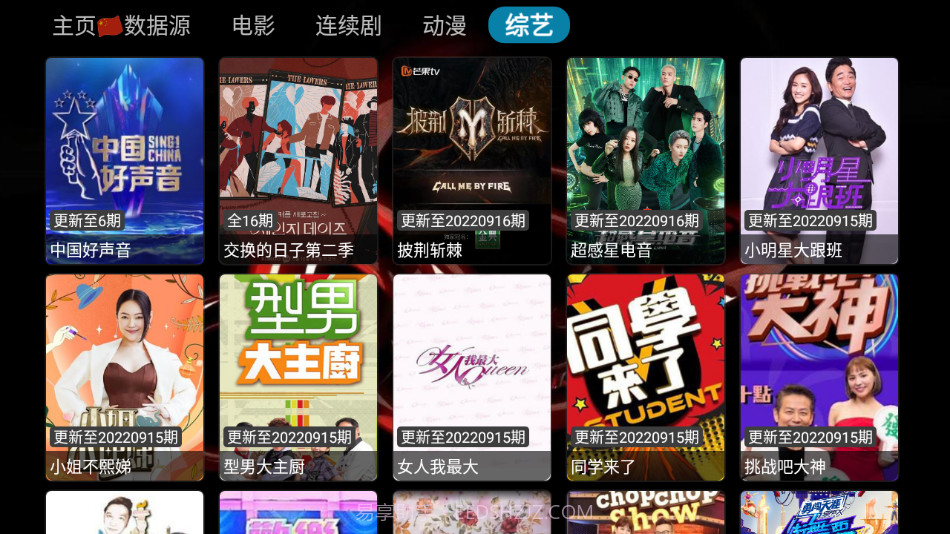Switch to the 电影 tab
Screen dimensions: 950x534
pyautogui.click(x=253, y=26)
